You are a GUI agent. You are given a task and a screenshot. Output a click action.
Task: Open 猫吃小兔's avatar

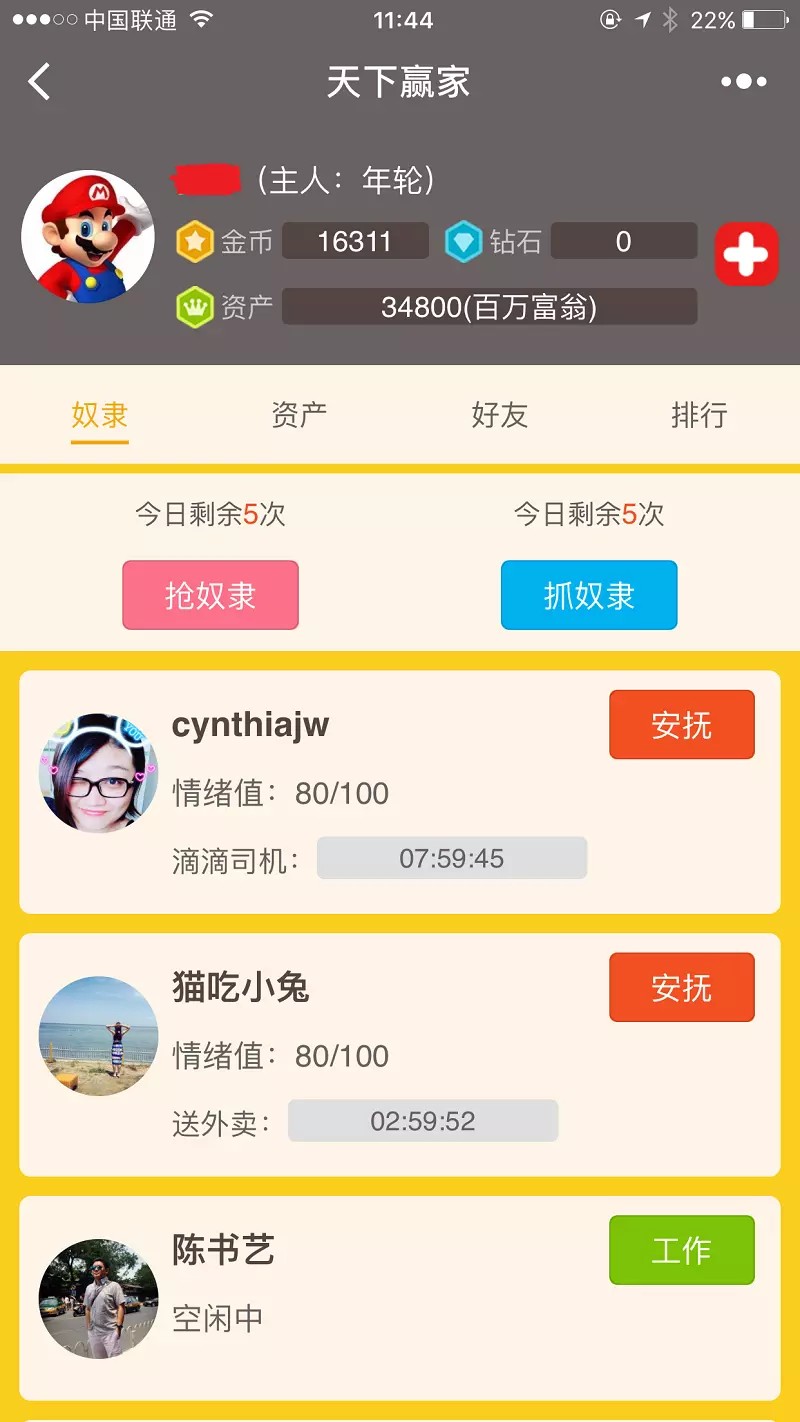coord(98,1036)
